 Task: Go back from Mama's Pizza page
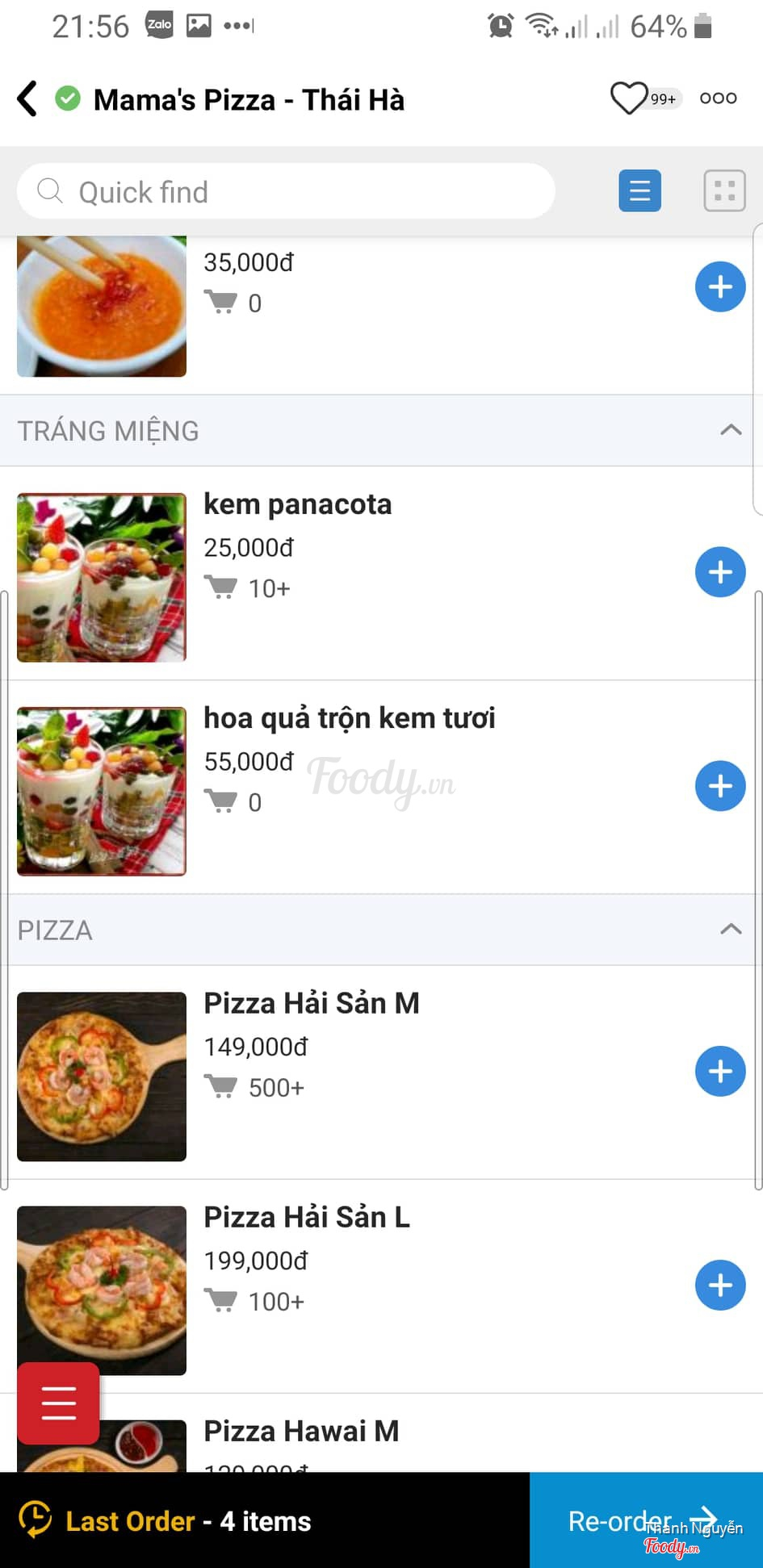pos(27,99)
